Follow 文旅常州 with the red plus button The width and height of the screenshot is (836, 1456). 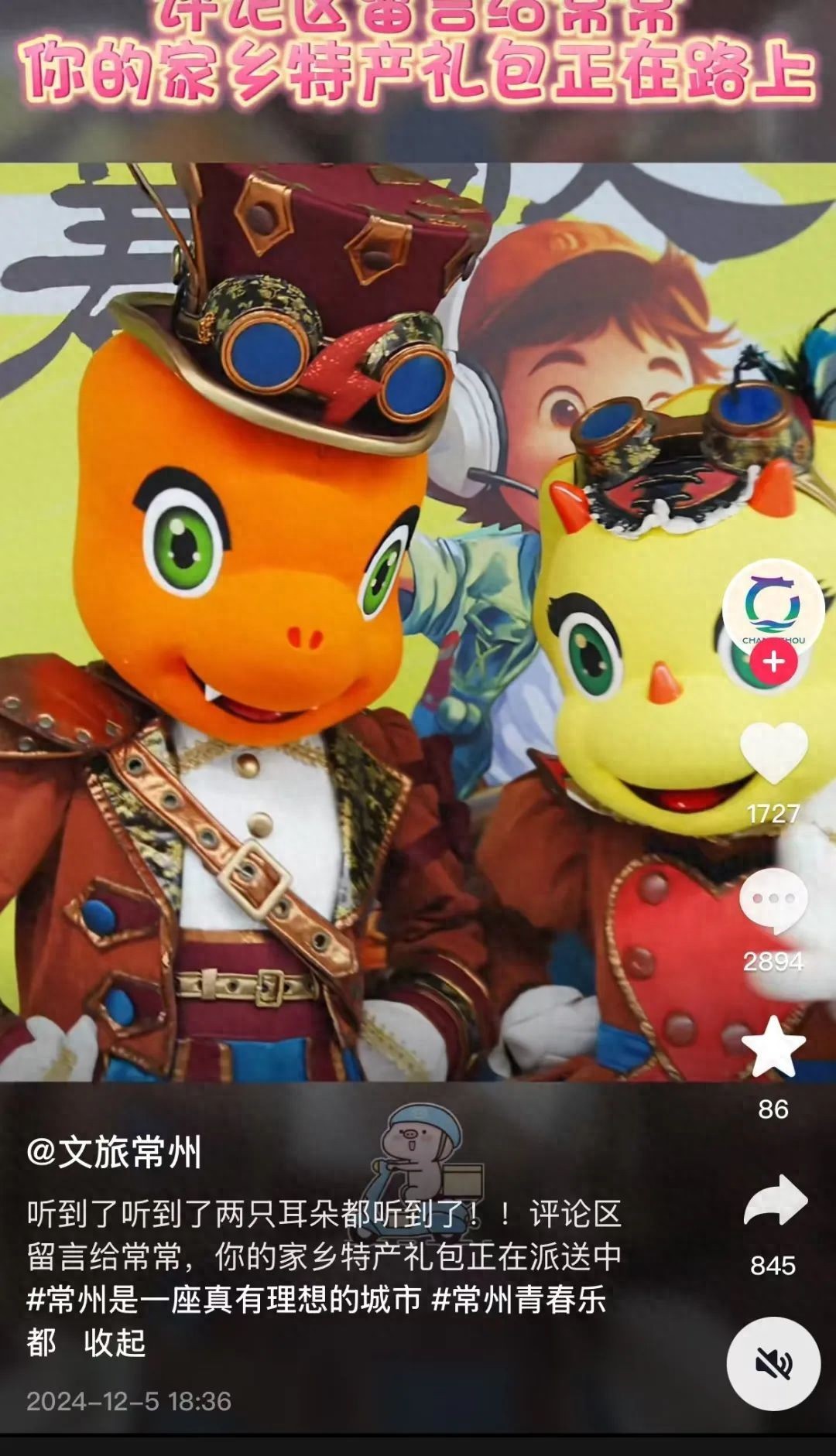[773, 661]
